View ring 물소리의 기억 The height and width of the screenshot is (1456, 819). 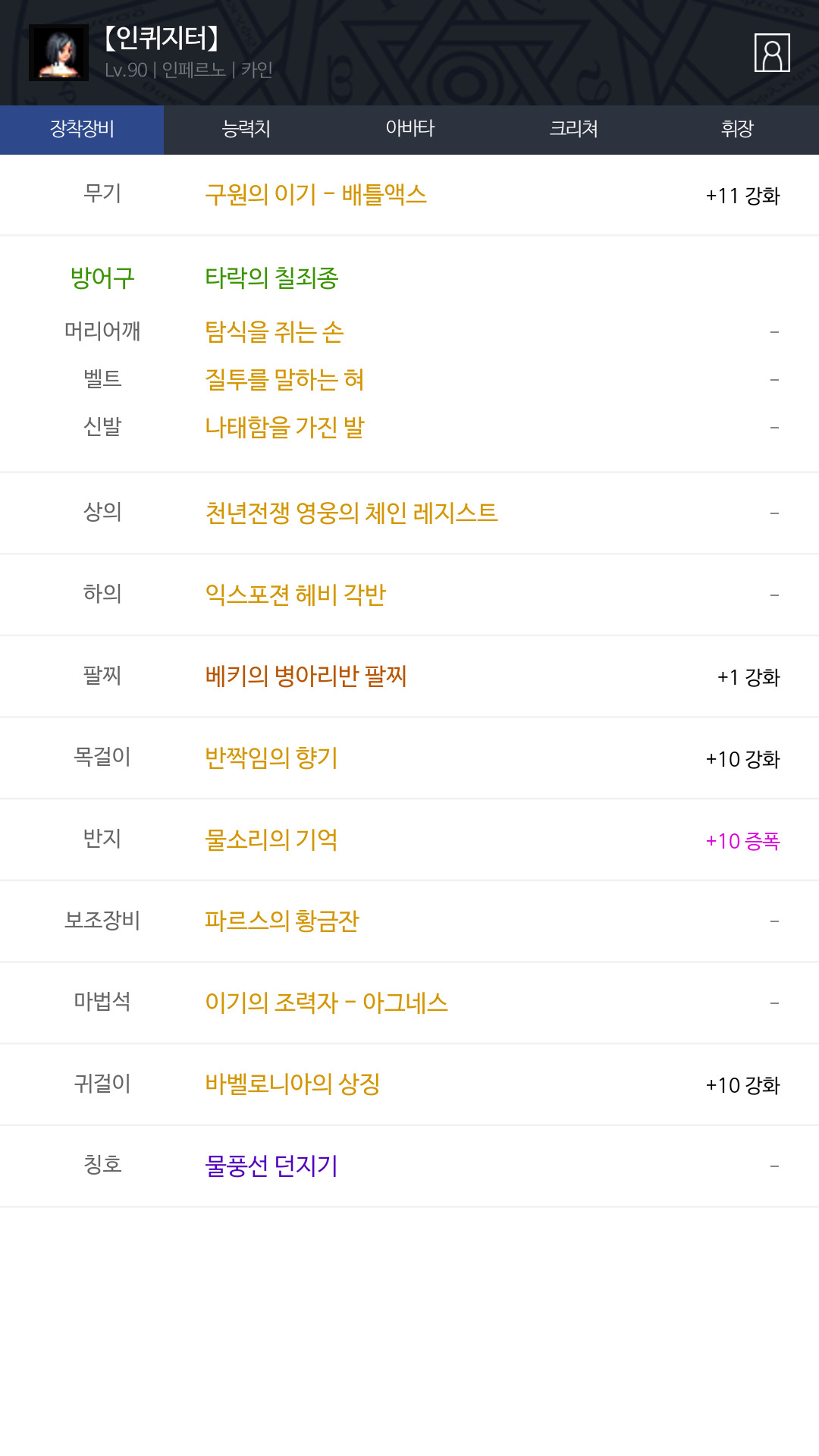tap(271, 839)
